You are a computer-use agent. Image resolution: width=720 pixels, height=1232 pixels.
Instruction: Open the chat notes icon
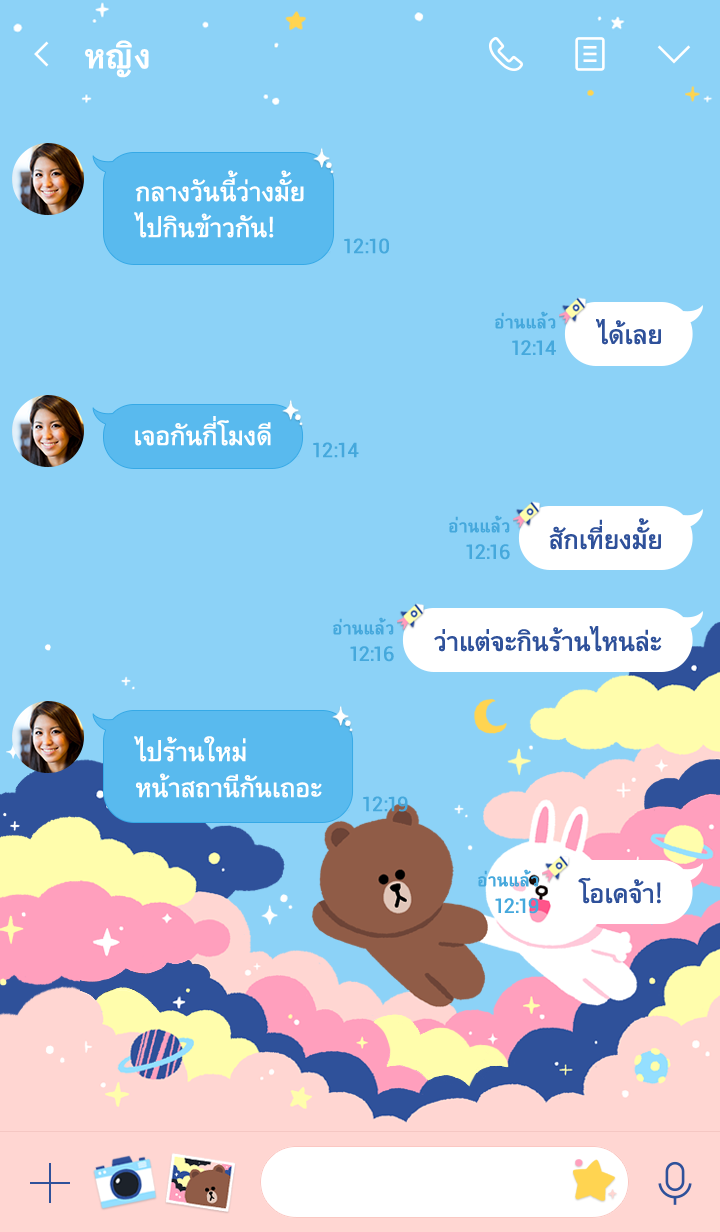[x=590, y=55]
